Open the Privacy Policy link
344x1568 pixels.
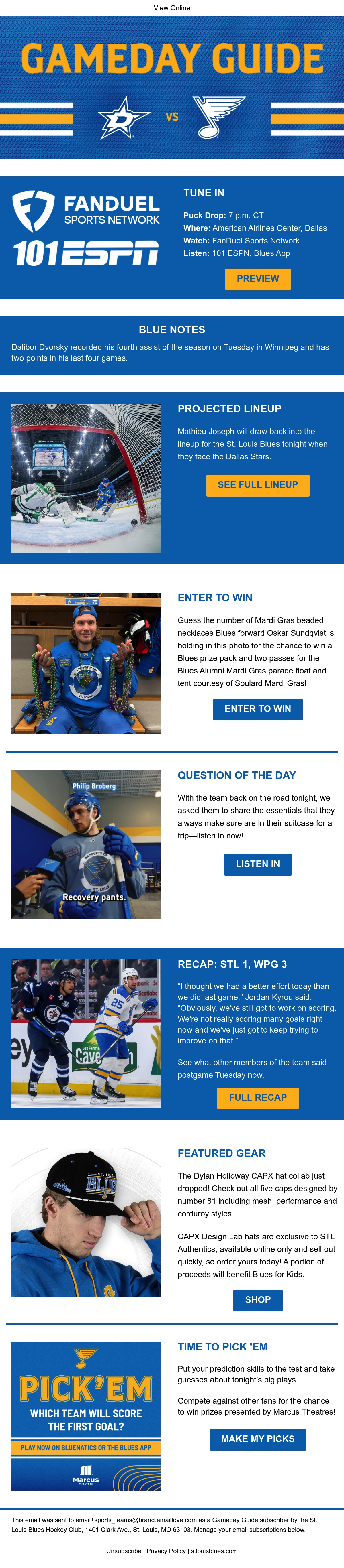click(x=166, y=1550)
